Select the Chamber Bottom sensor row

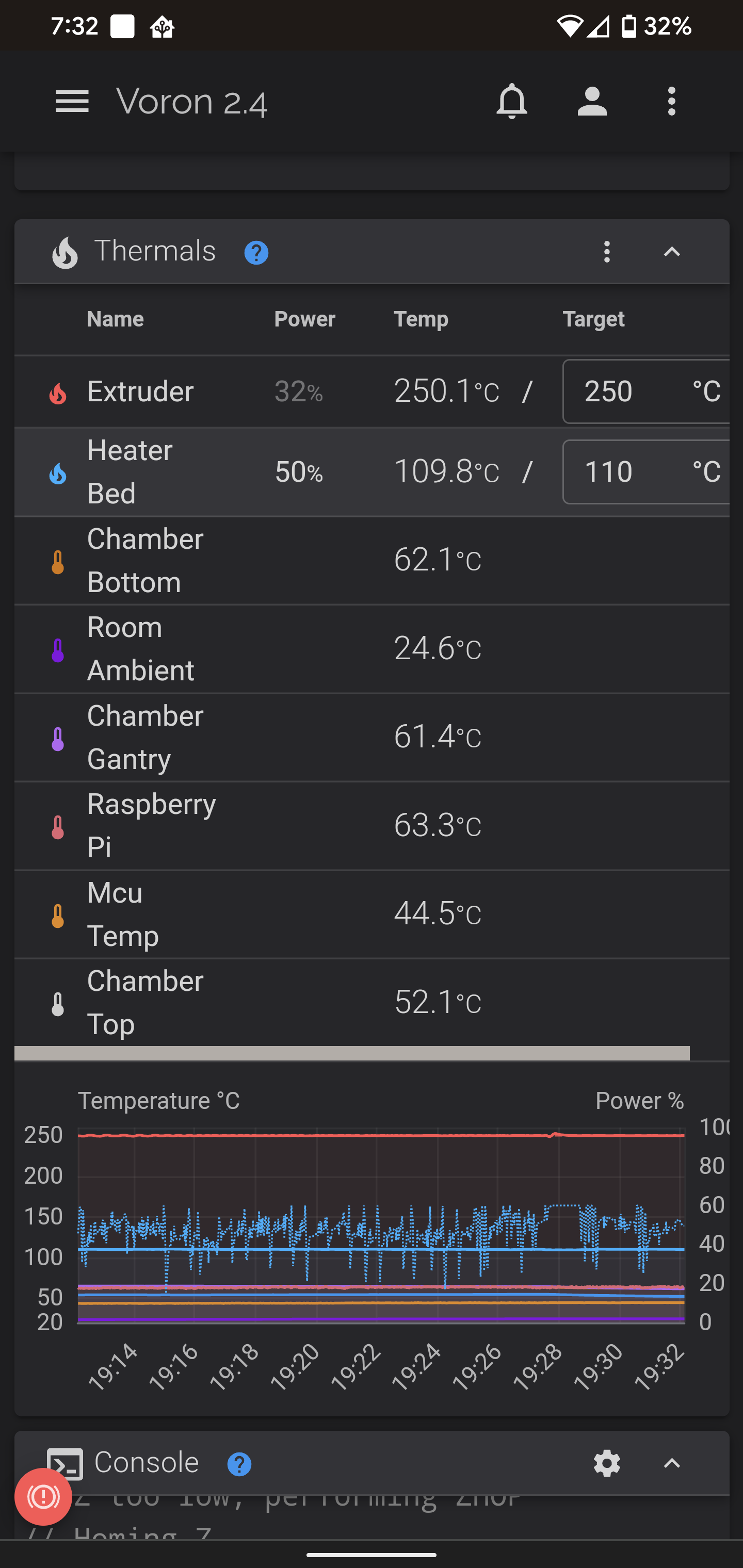(145, 561)
